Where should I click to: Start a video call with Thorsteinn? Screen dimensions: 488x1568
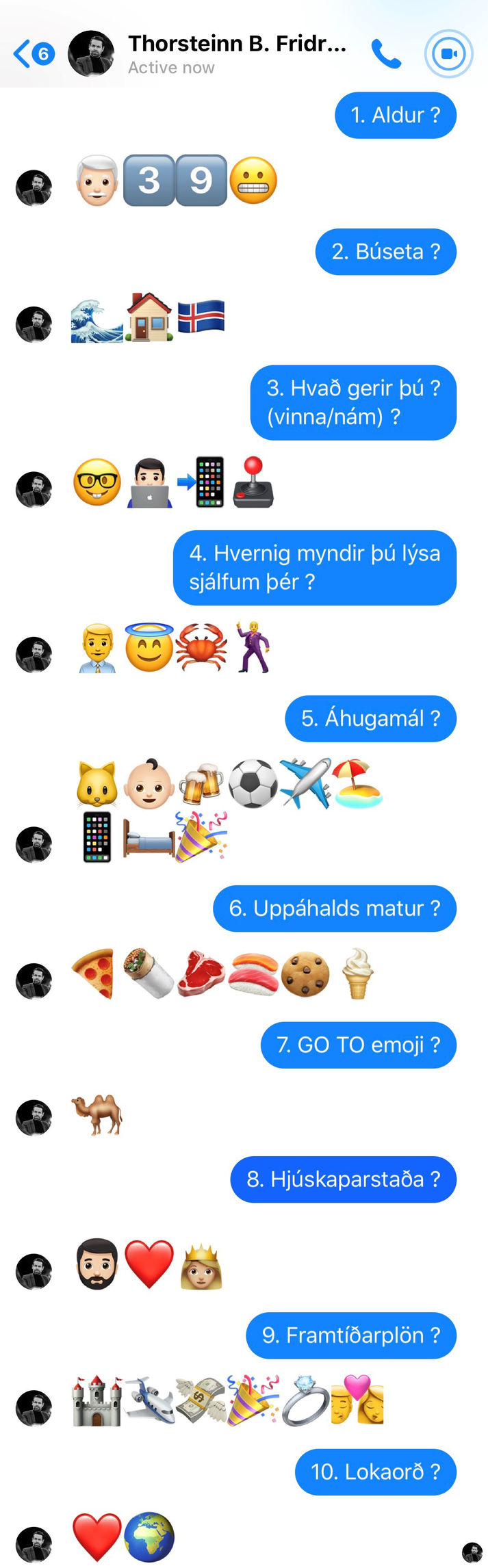tap(448, 54)
